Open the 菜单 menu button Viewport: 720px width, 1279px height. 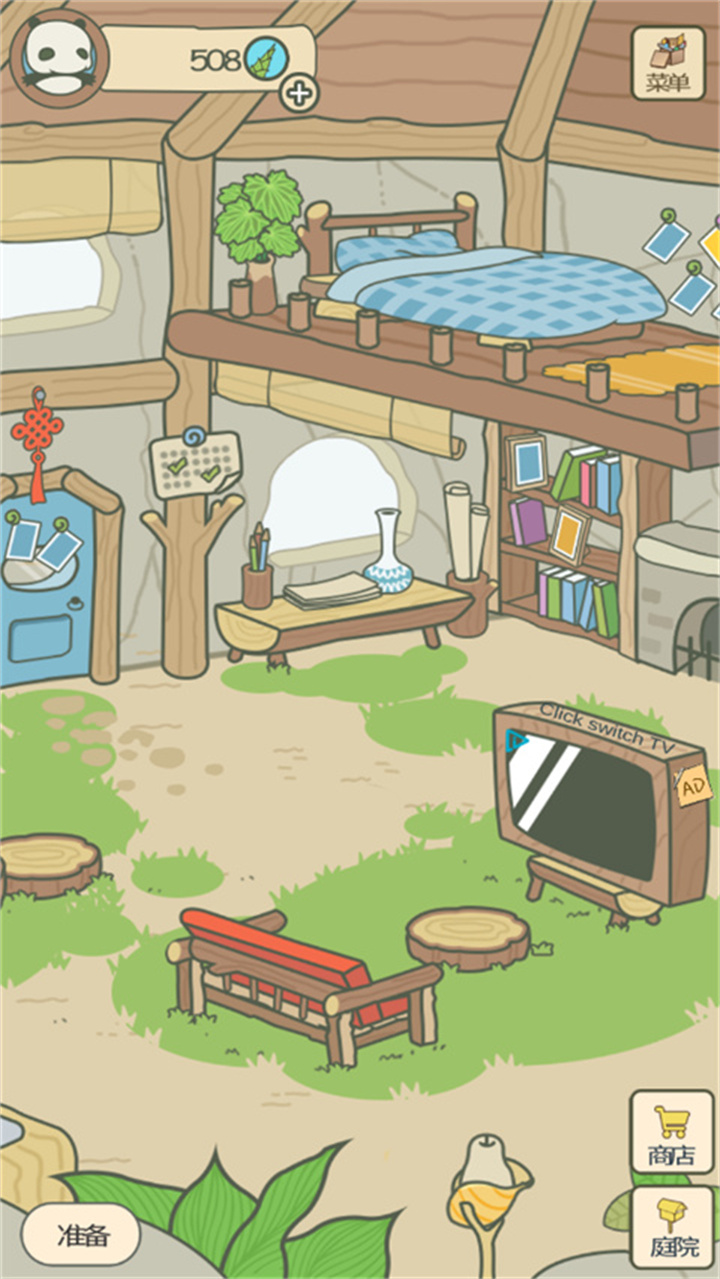click(x=668, y=63)
